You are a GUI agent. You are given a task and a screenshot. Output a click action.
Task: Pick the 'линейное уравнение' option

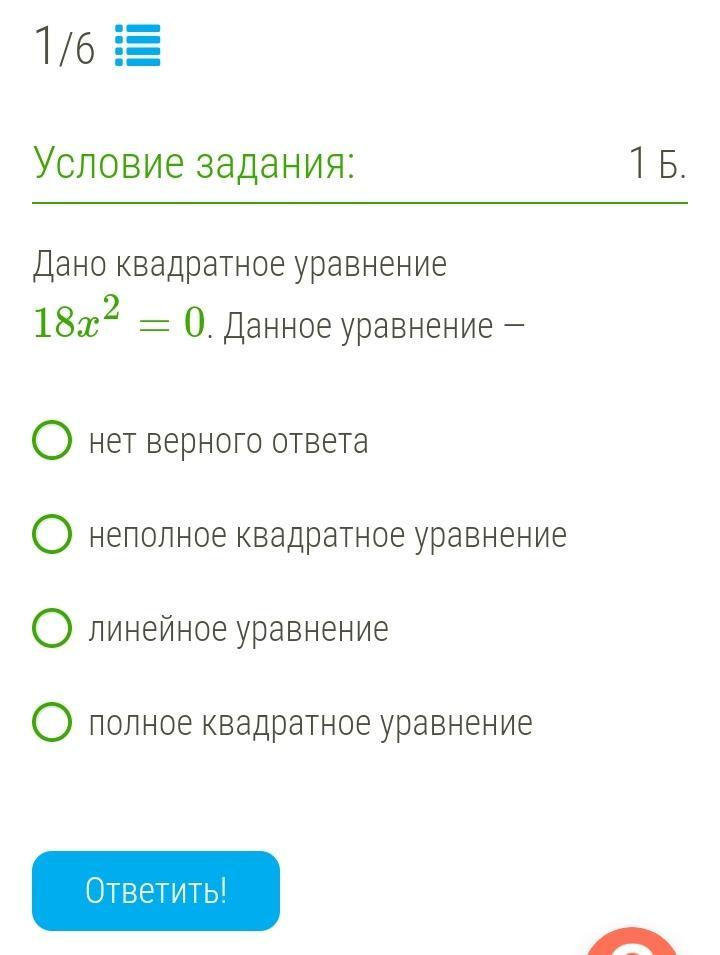[52, 629]
